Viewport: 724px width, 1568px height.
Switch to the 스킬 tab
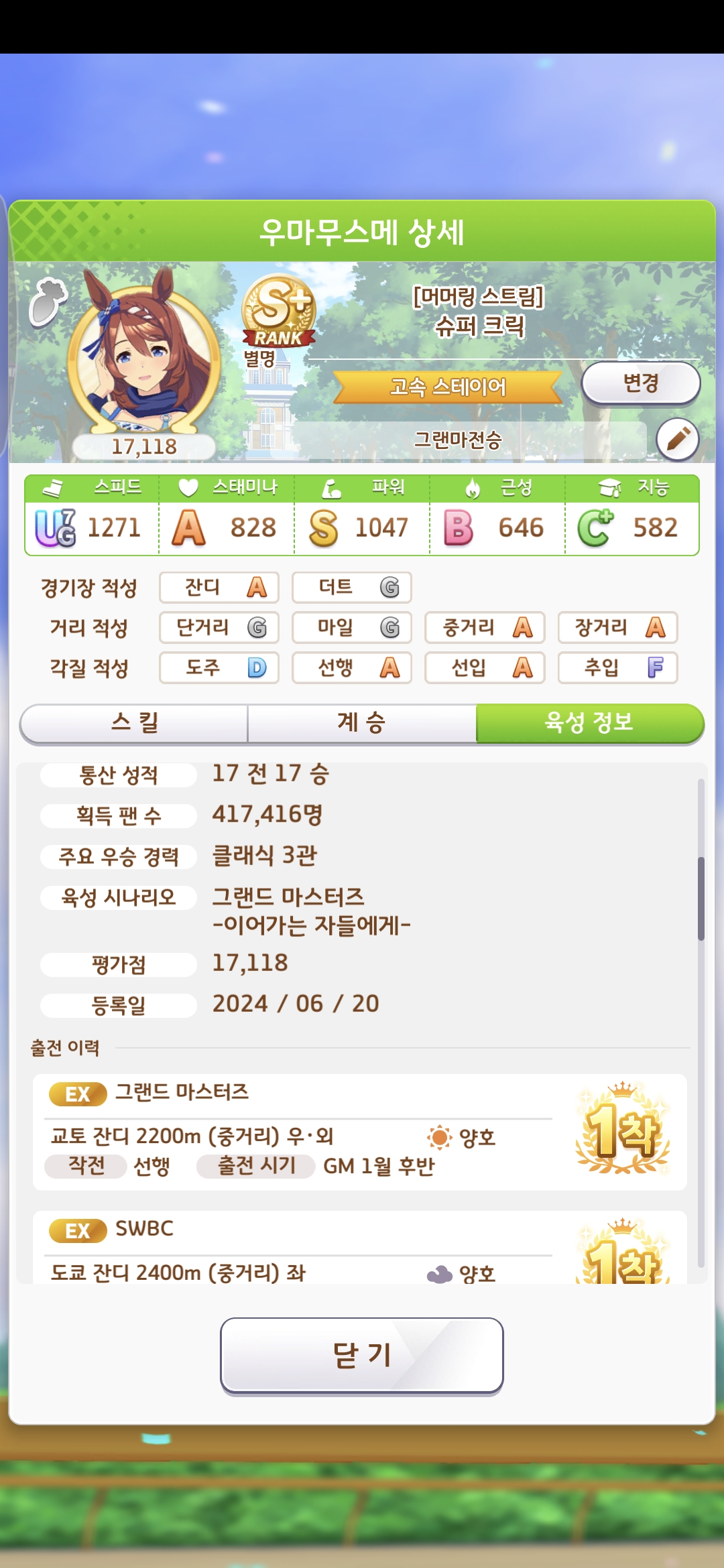(x=134, y=722)
